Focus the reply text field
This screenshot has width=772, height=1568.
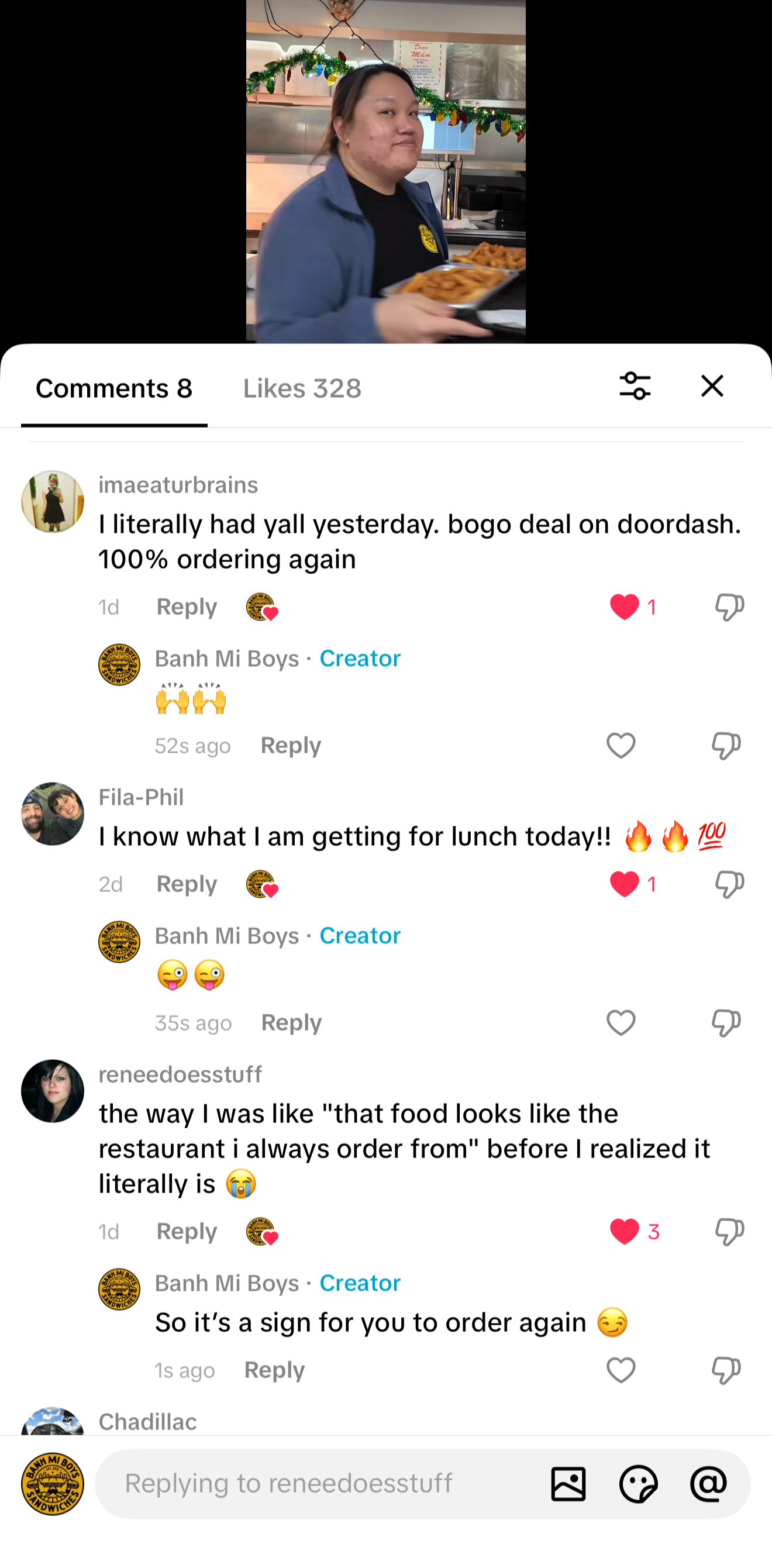tap(316, 1483)
